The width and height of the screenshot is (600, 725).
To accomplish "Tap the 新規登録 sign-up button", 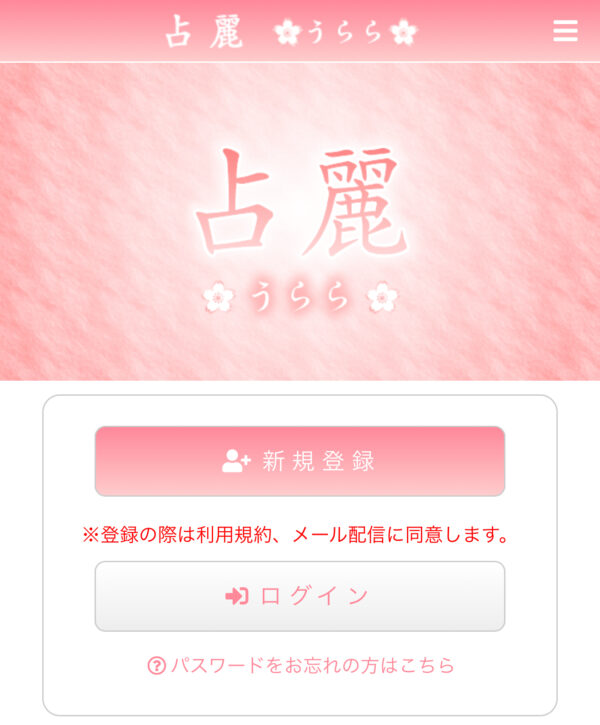I will (299, 461).
